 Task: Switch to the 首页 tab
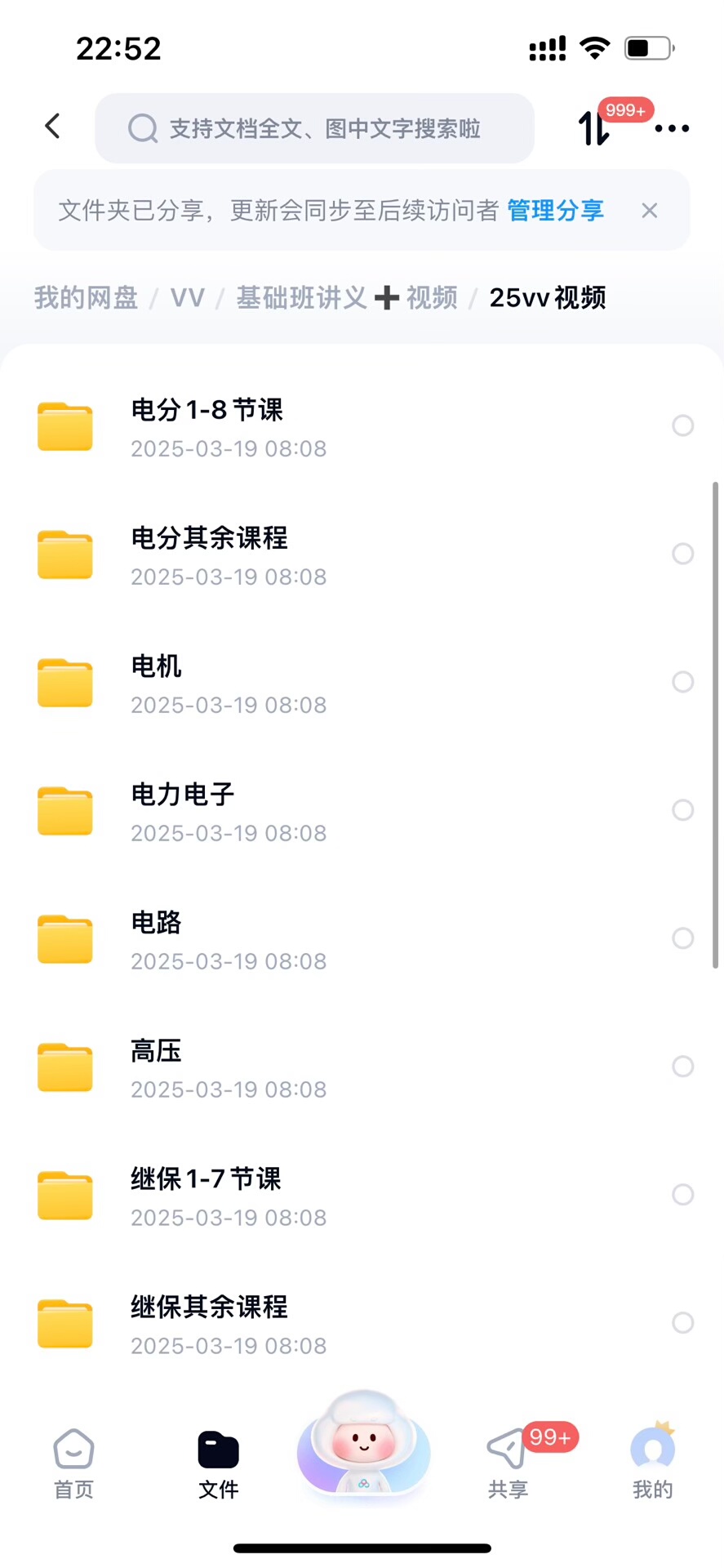[73, 1463]
